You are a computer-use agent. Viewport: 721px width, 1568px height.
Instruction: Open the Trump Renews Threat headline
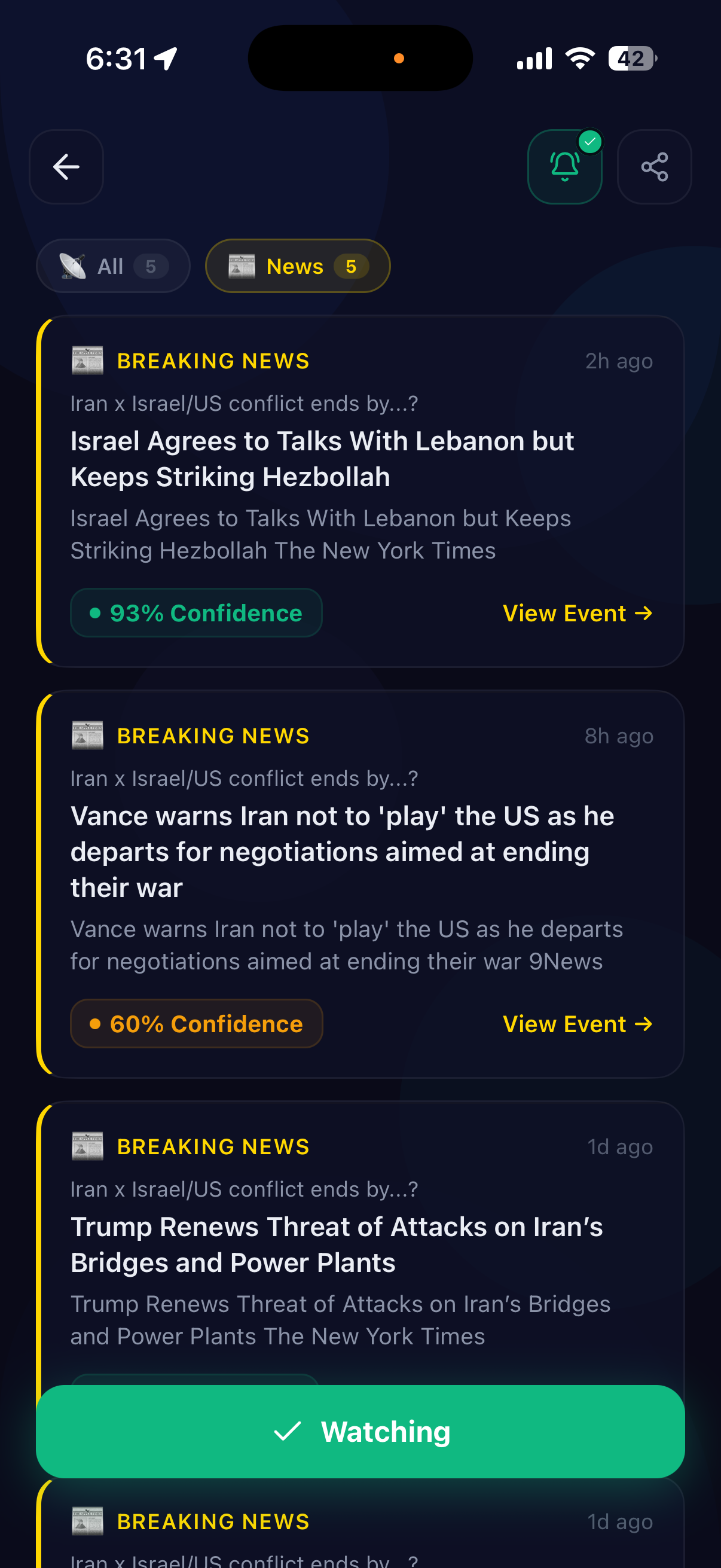336,1244
